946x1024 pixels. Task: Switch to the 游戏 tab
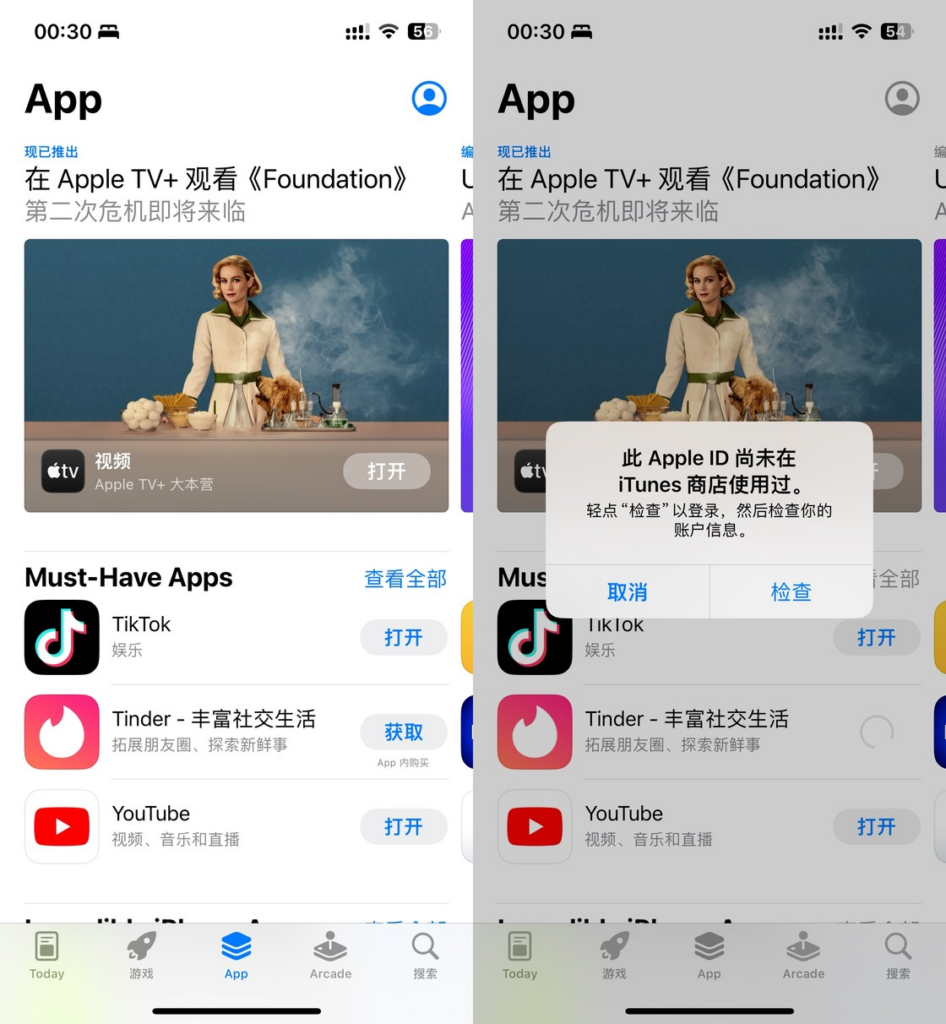click(x=141, y=955)
